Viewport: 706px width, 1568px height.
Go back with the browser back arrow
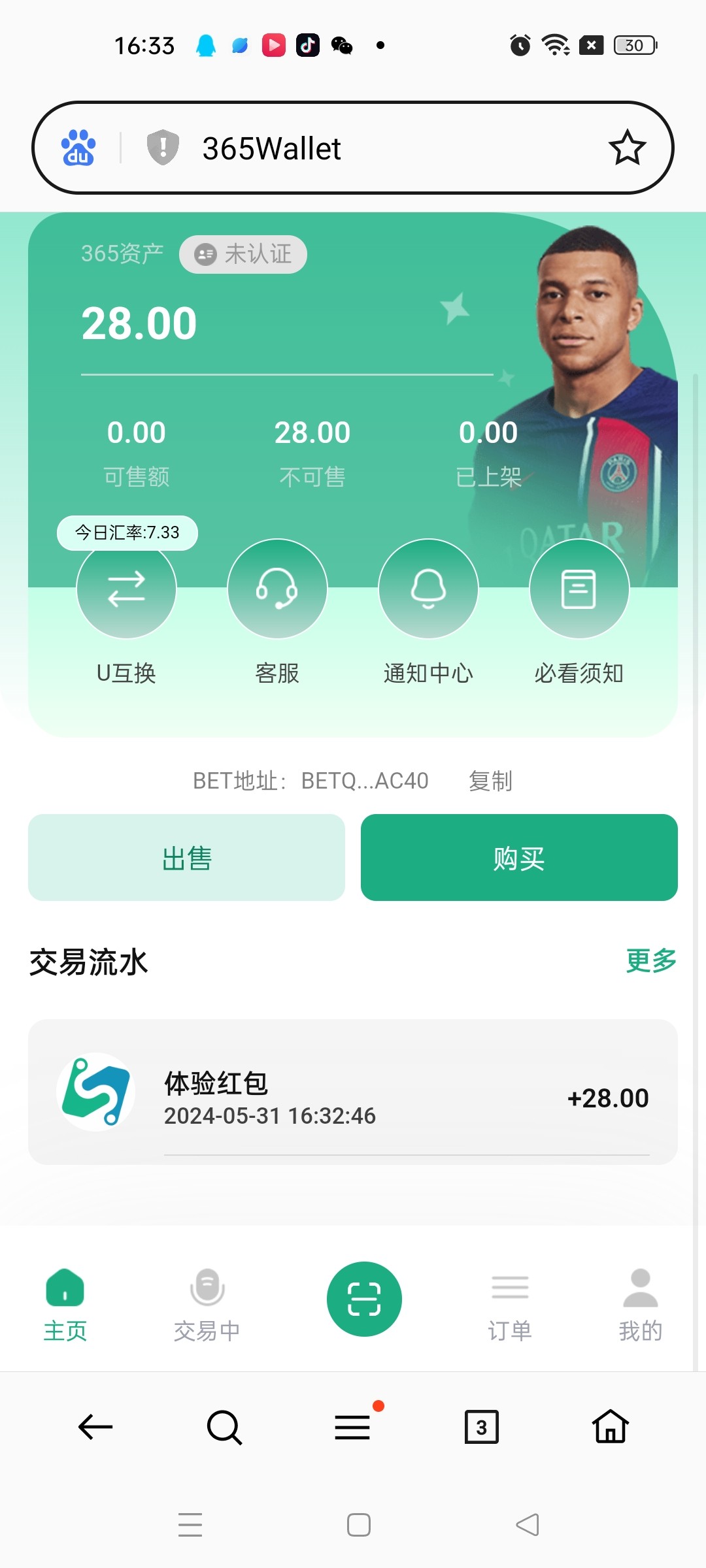(x=95, y=1427)
